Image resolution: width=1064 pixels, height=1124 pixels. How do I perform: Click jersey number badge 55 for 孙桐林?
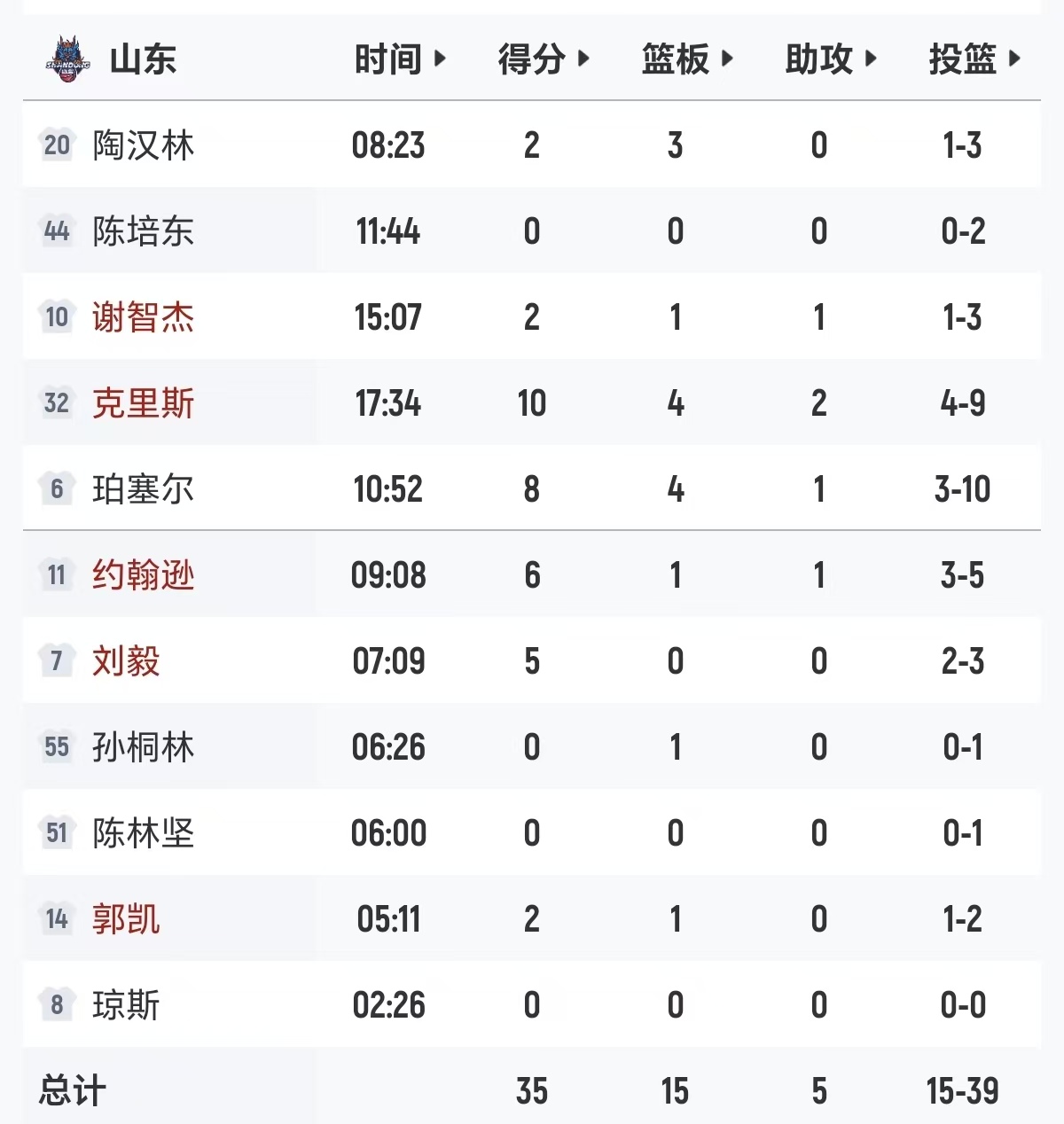[55, 746]
